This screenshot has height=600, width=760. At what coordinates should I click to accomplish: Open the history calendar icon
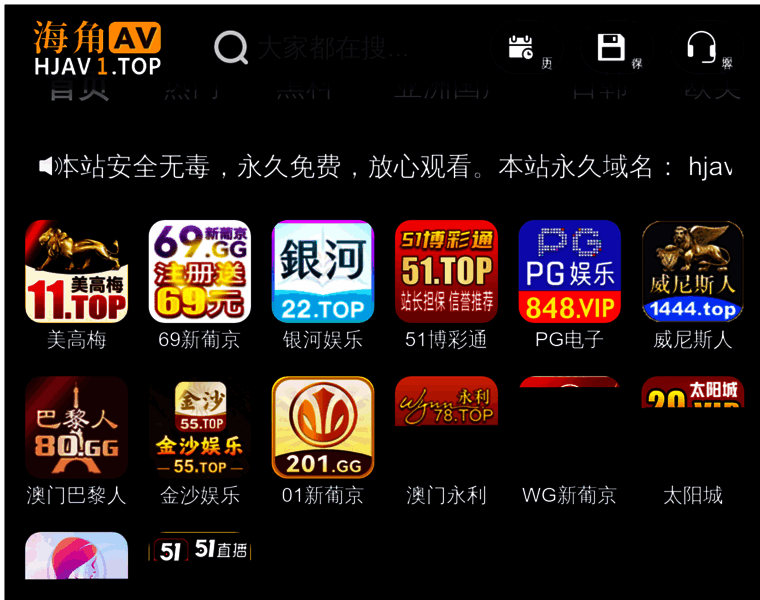click(521, 47)
